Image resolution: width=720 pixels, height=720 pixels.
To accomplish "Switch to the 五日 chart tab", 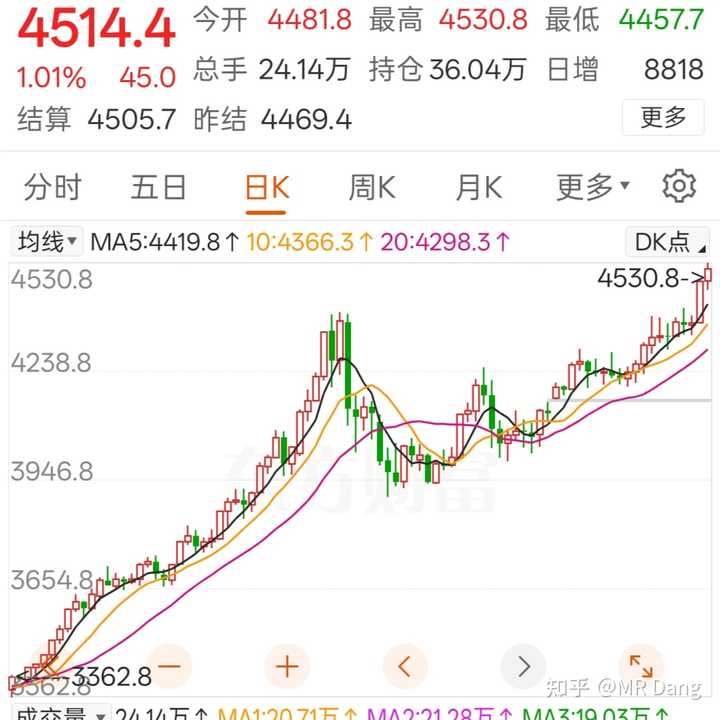I will (159, 187).
